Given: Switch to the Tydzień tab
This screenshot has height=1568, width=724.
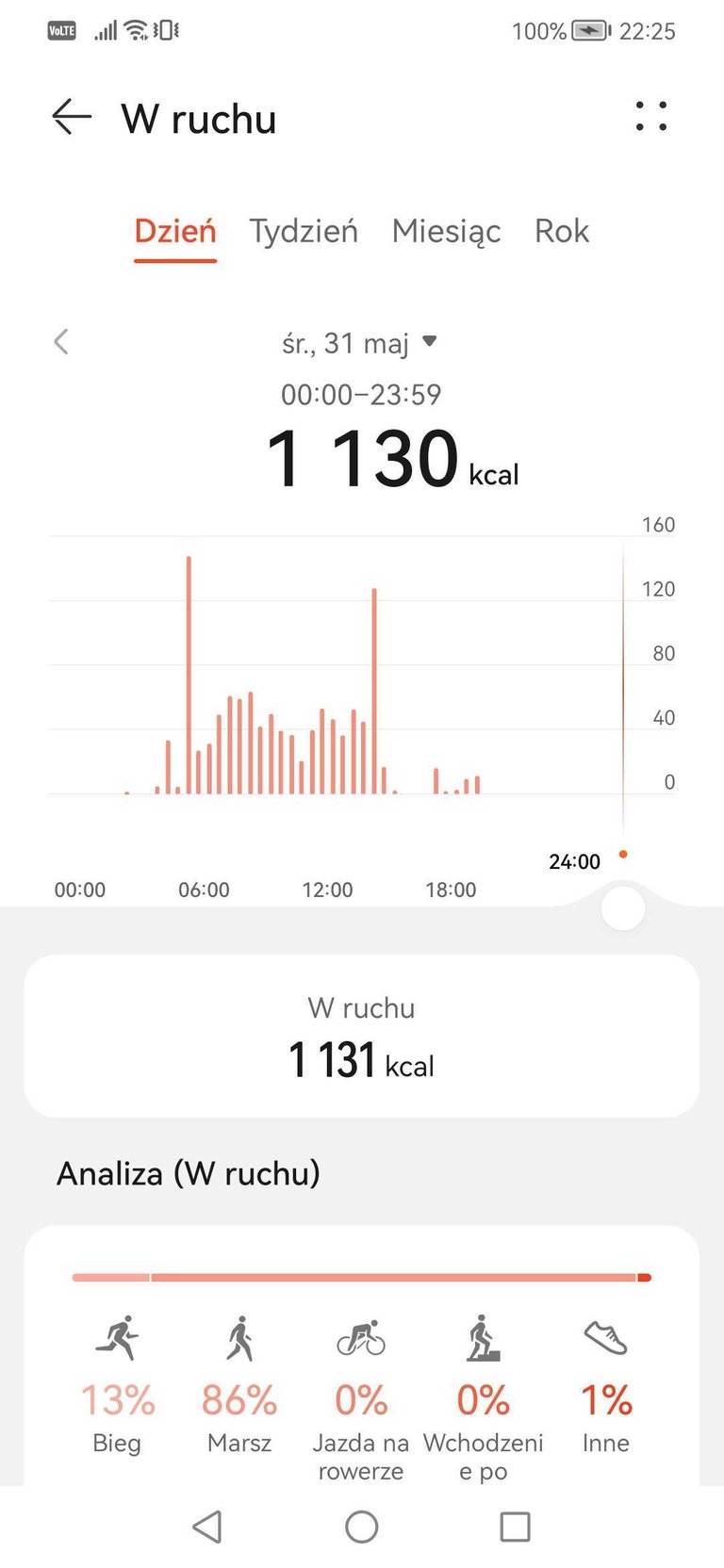Looking at the screenshot, I should [304, 231].
